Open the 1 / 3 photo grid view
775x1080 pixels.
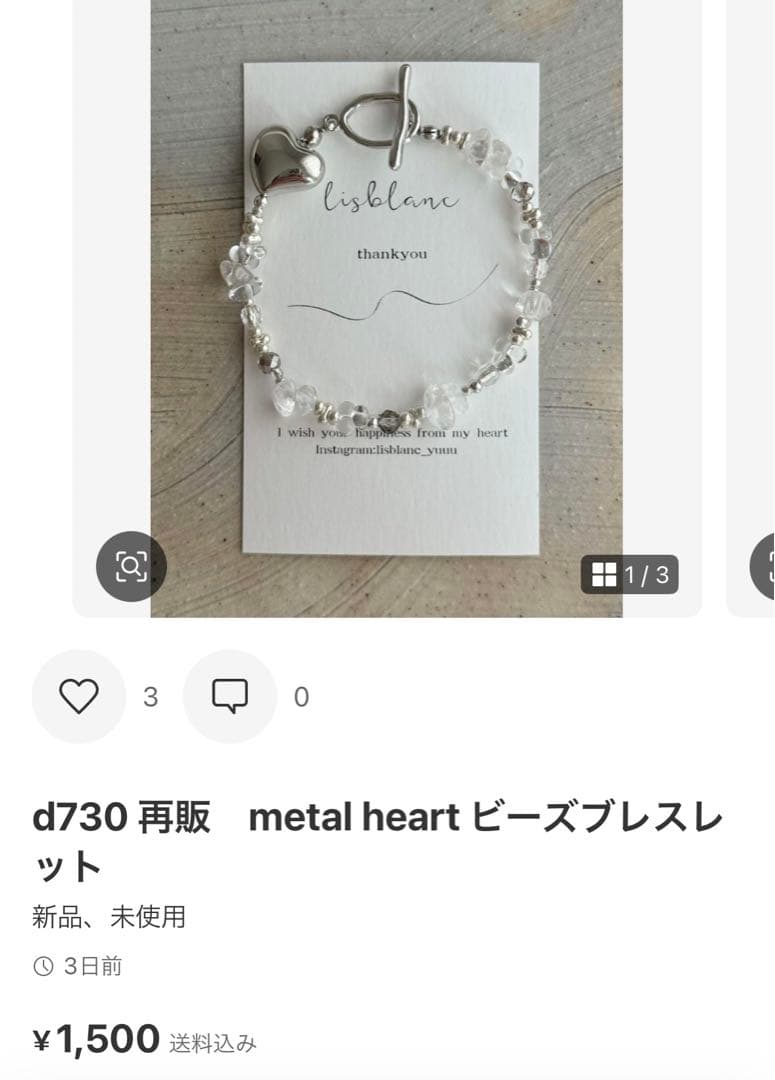[630, 575]
